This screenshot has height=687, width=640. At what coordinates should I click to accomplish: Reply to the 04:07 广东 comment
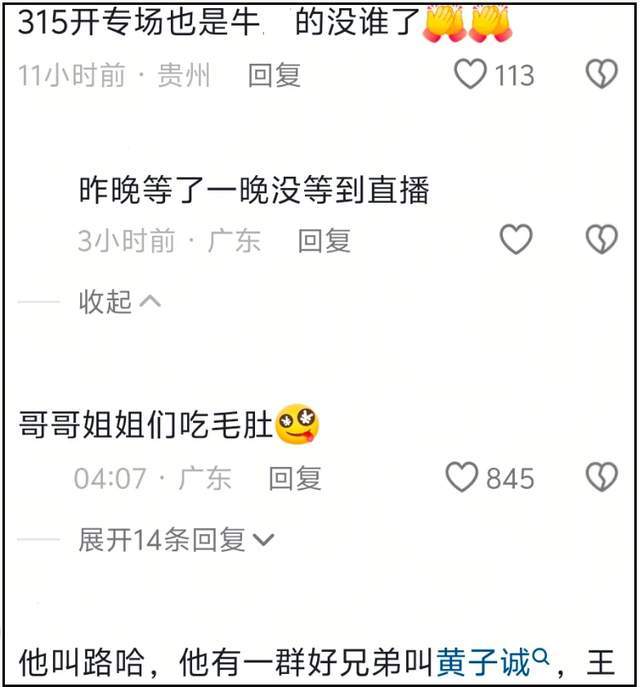pos(294,479)
